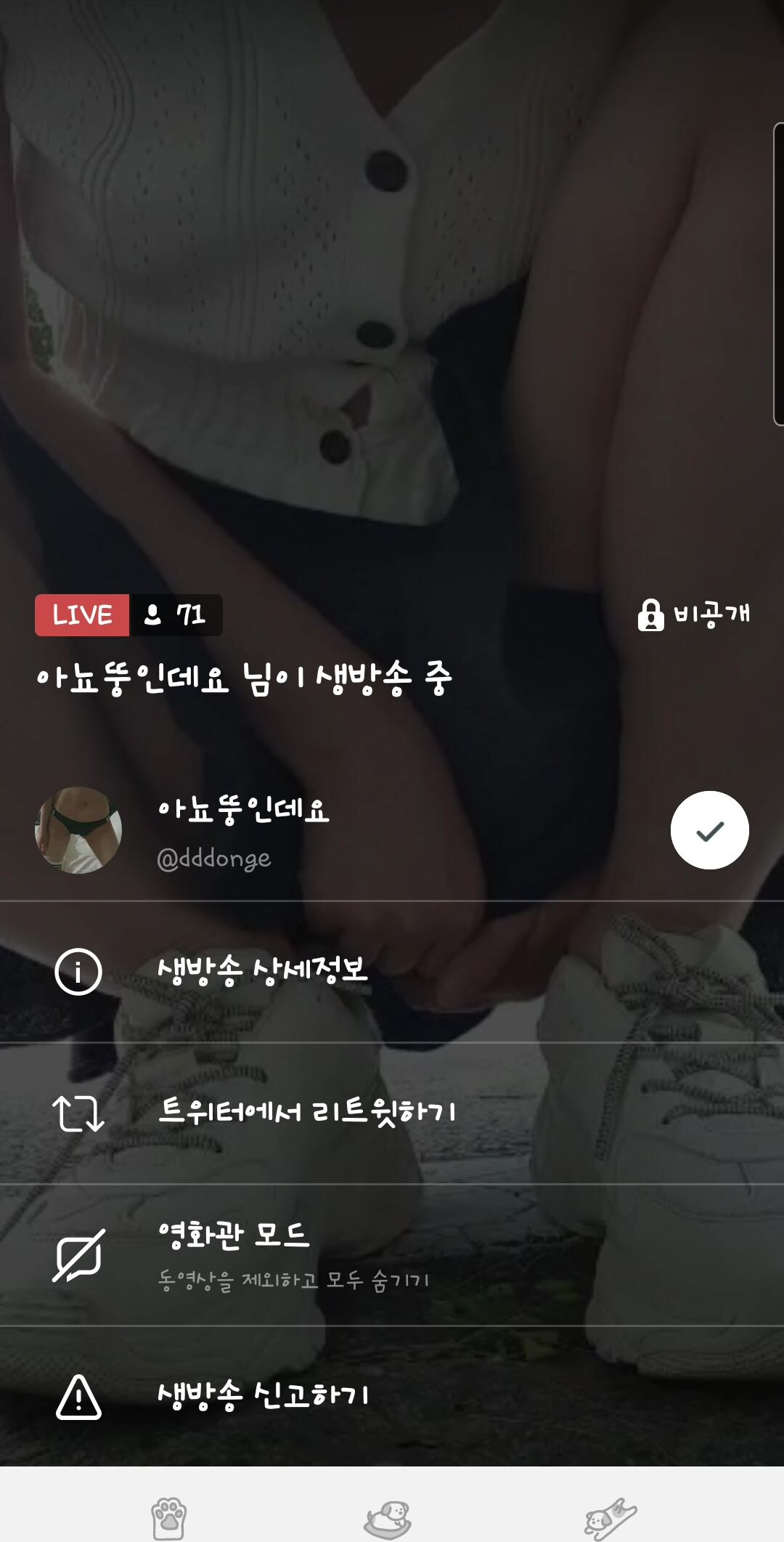Open 생방송 상세정보

(392, 972)
